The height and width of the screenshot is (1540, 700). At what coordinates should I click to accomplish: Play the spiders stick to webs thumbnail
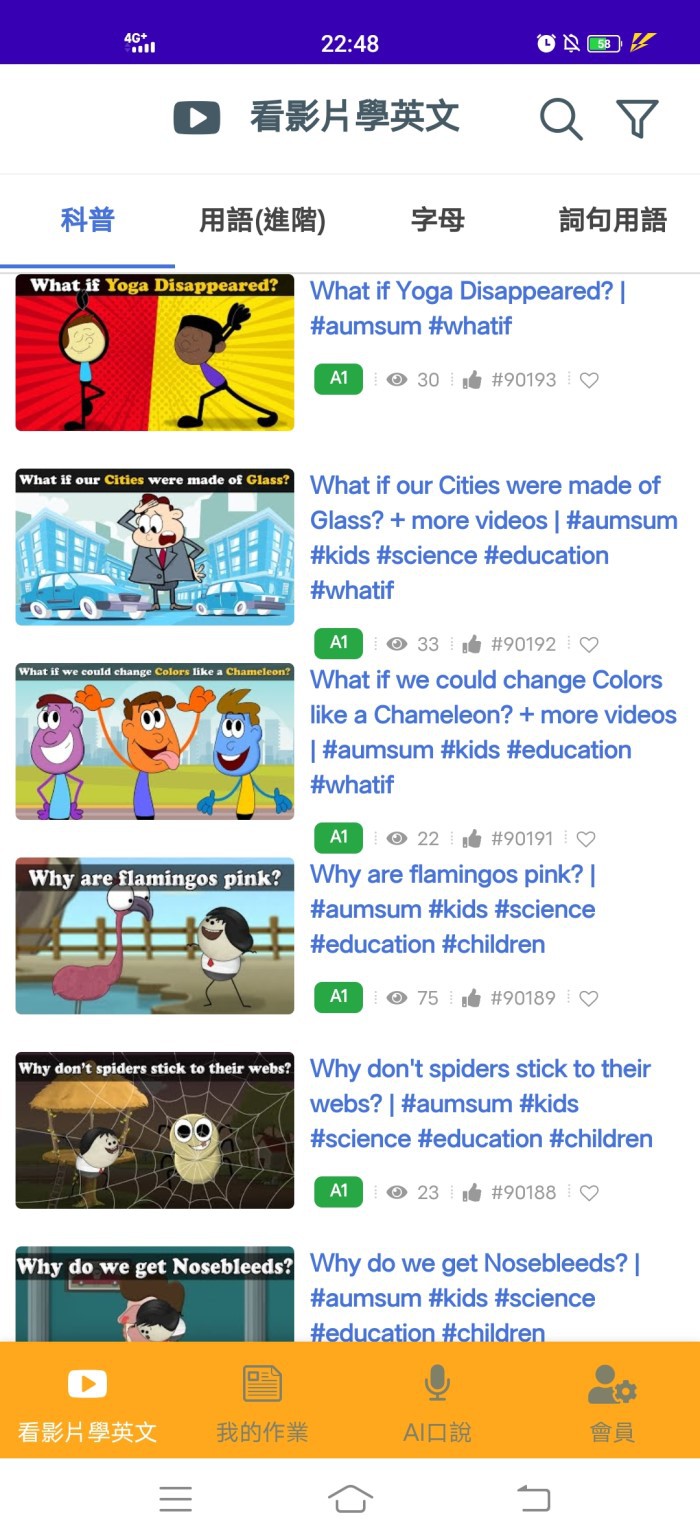[155, 1130]
